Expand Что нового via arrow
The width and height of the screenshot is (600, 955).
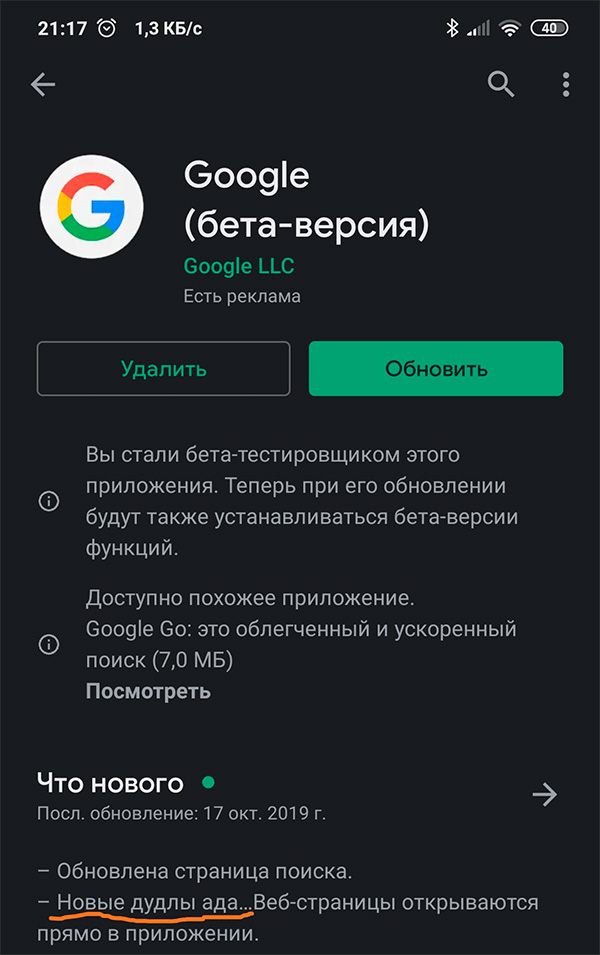[x=545, y=794]
